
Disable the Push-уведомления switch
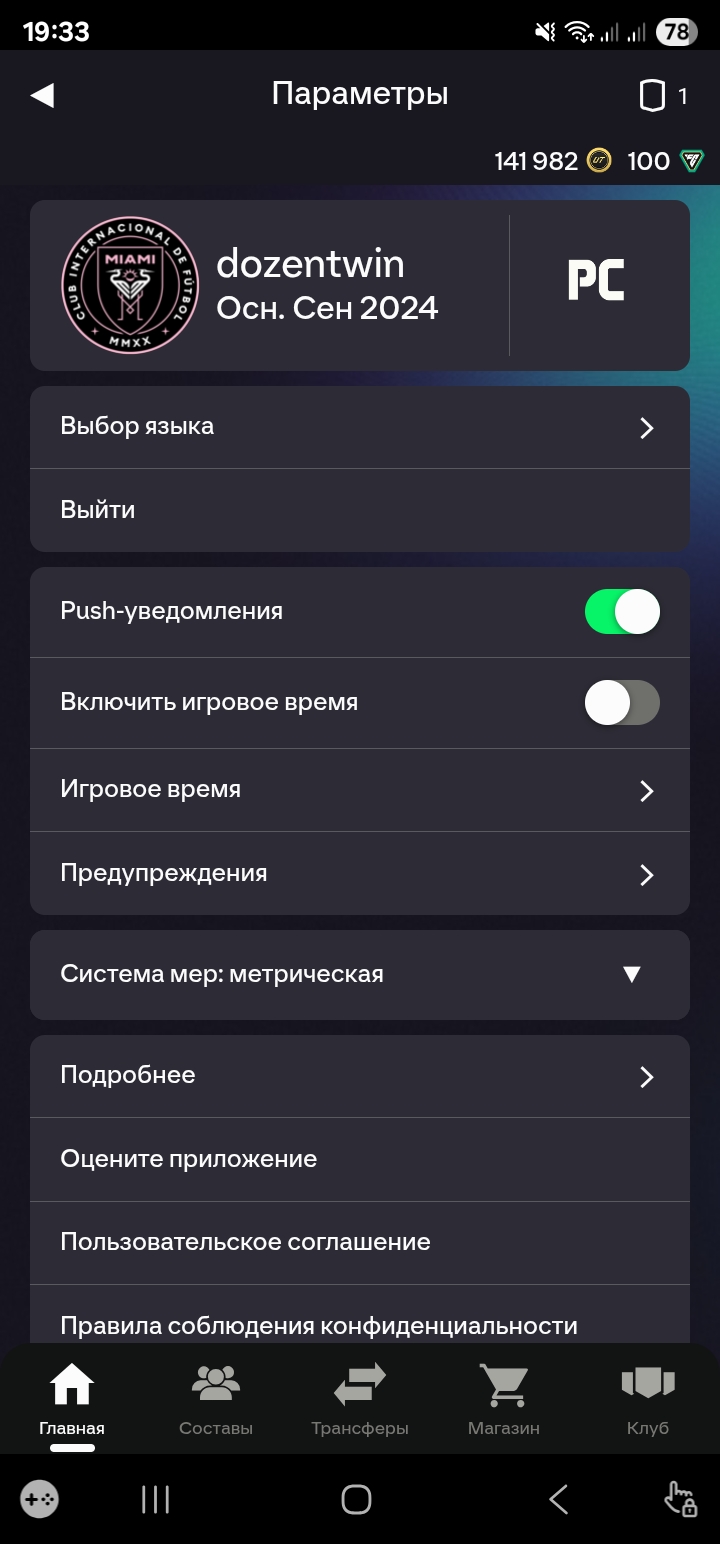click(622, 611)
